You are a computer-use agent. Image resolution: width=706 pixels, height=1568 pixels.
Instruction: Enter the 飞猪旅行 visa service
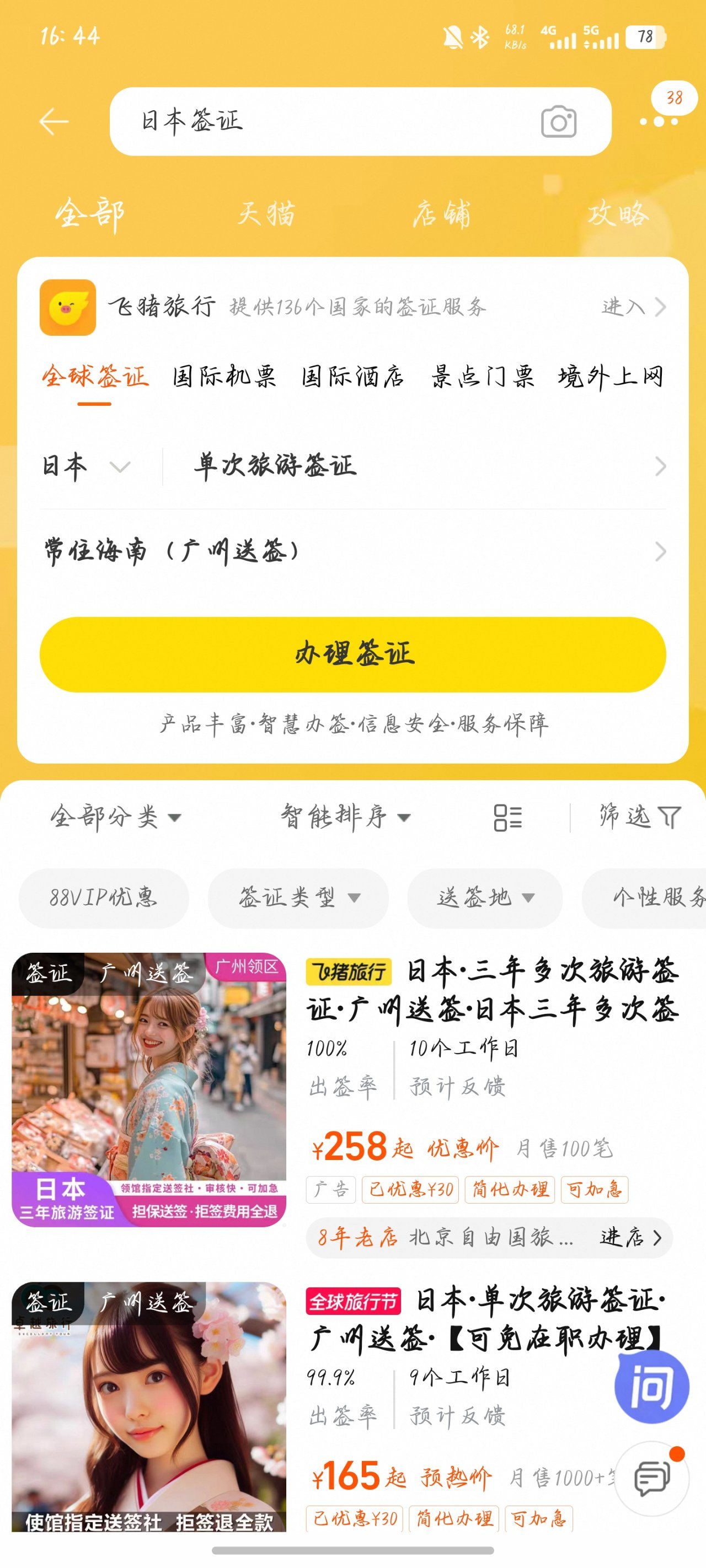pyautogui.click(x=634, y=307)
